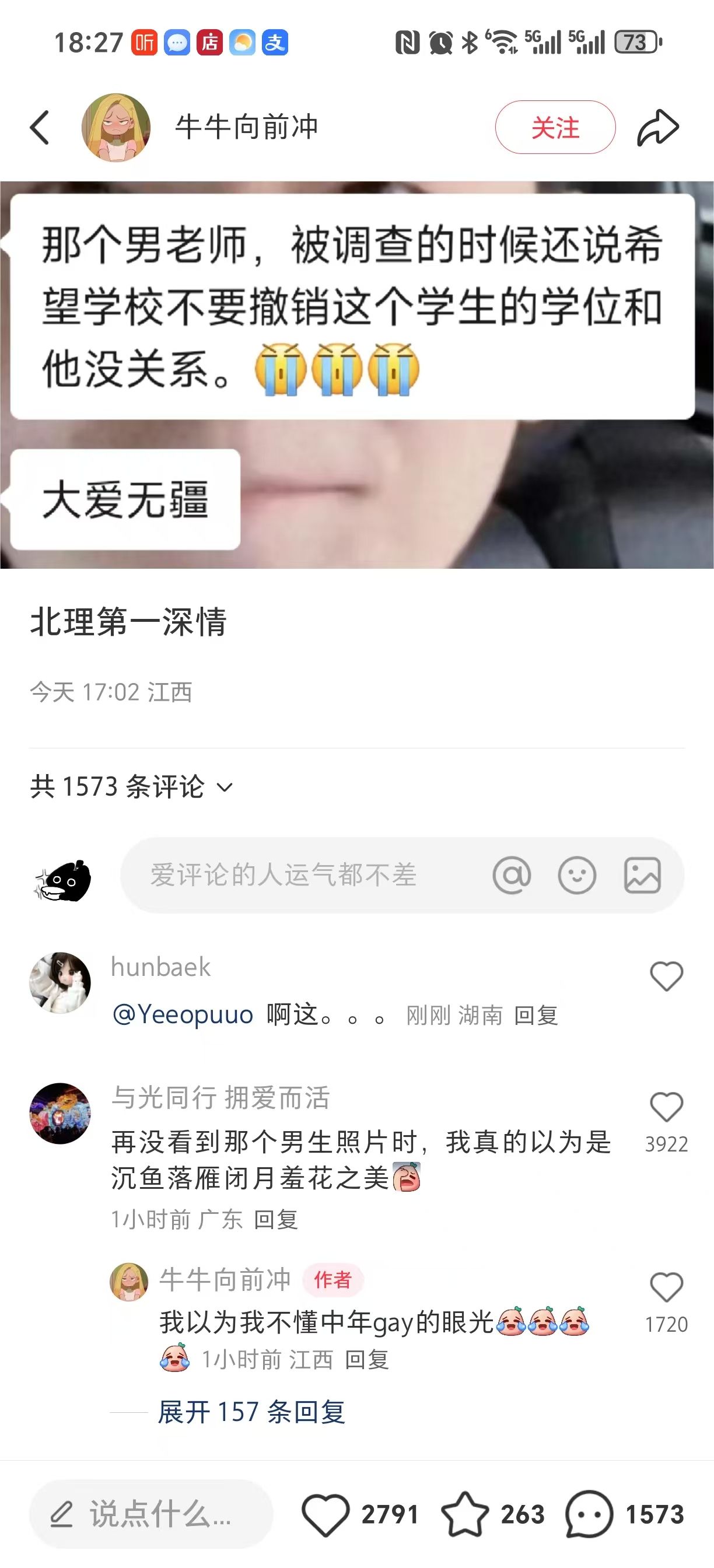Follow the author with the 关注 button
The image size is (714, 1568).
click(x=555, y=127)
